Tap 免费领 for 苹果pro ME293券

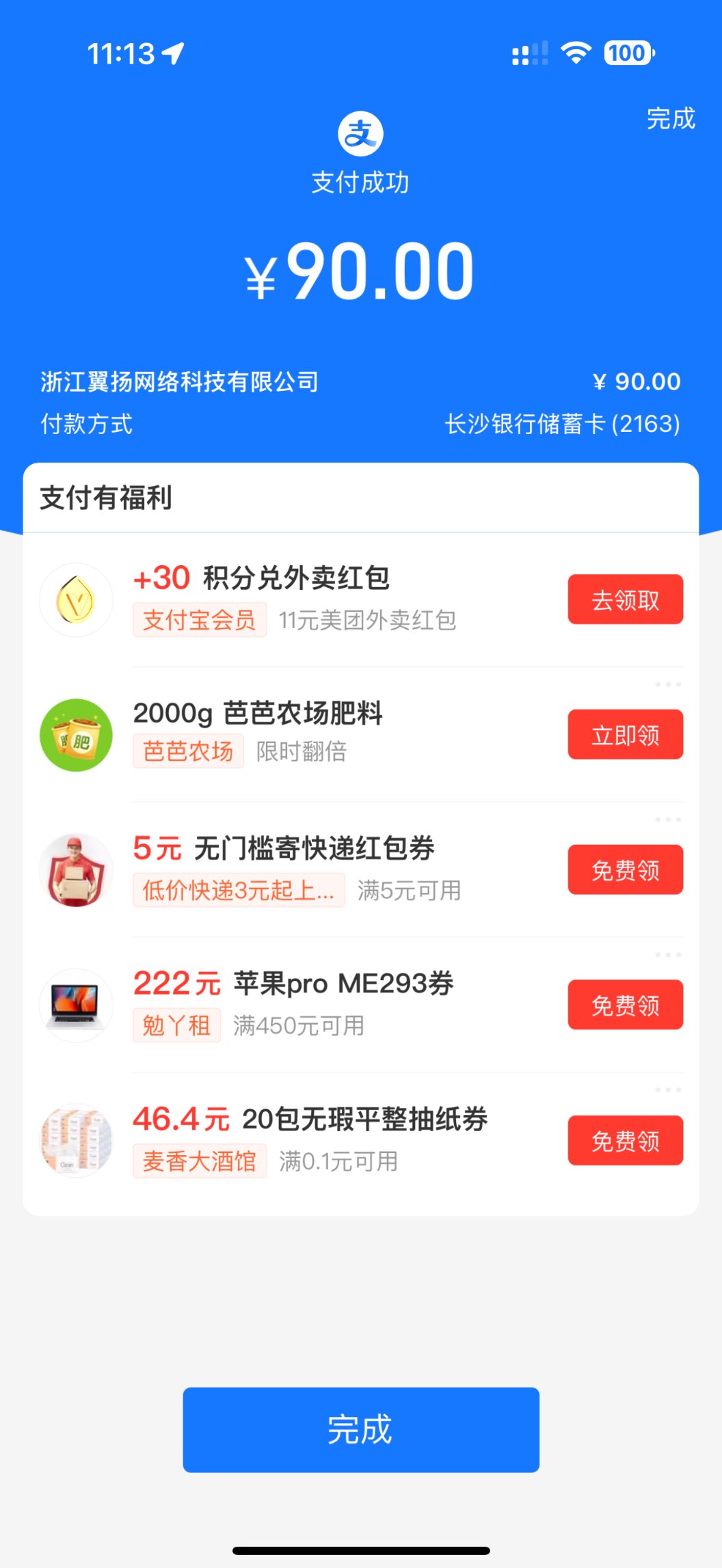click(x=625, y=1005)
